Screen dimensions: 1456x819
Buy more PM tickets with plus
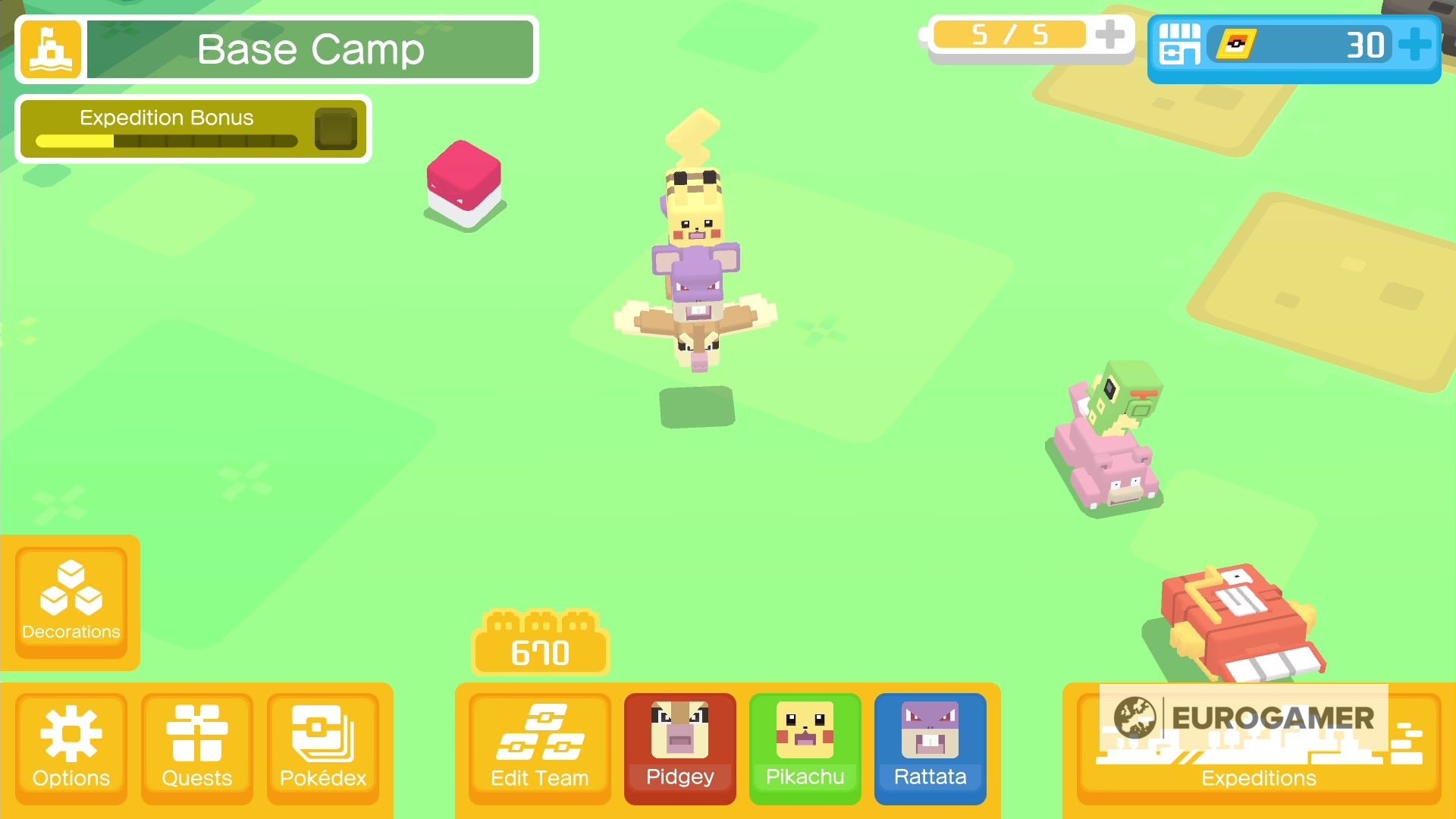(1415, 45)
